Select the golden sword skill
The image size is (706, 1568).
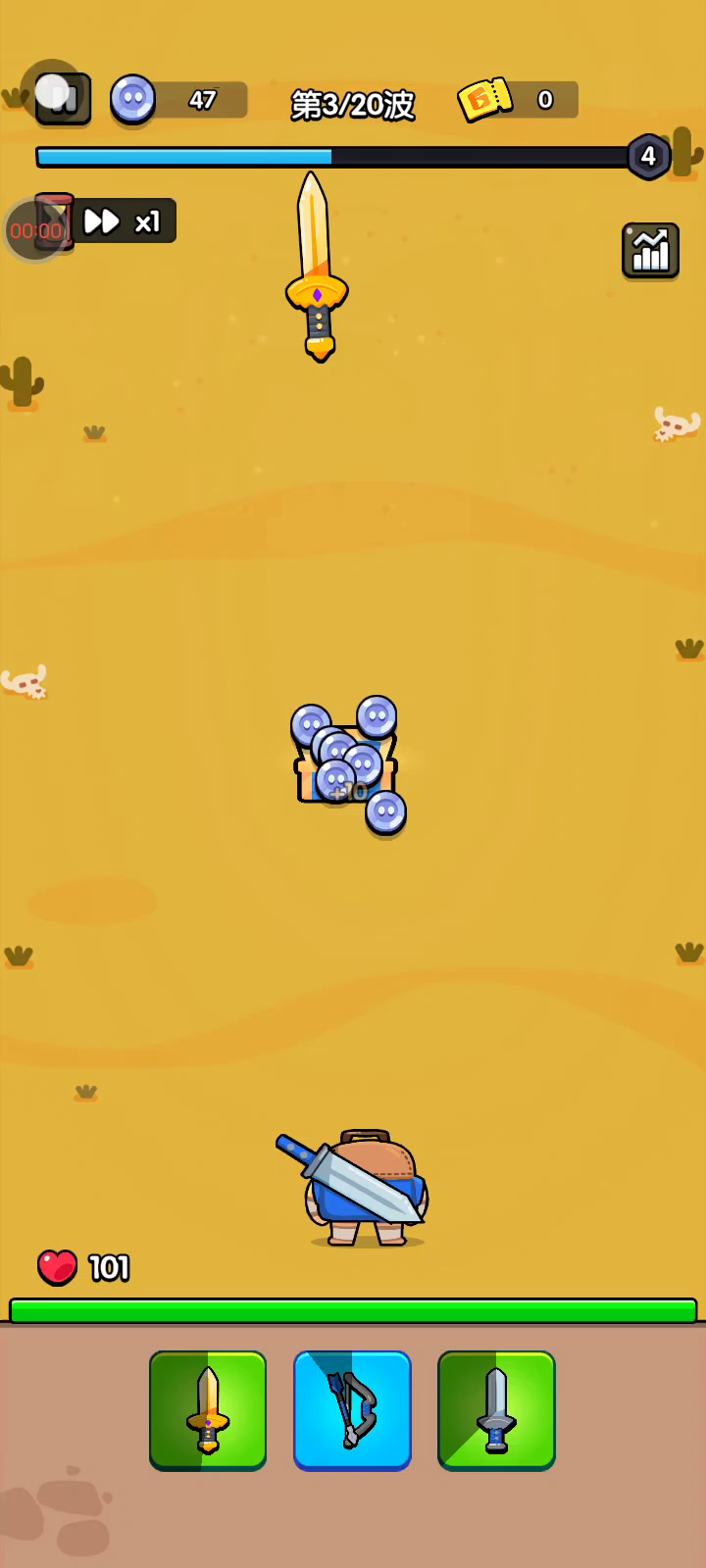coord(208,1409)
